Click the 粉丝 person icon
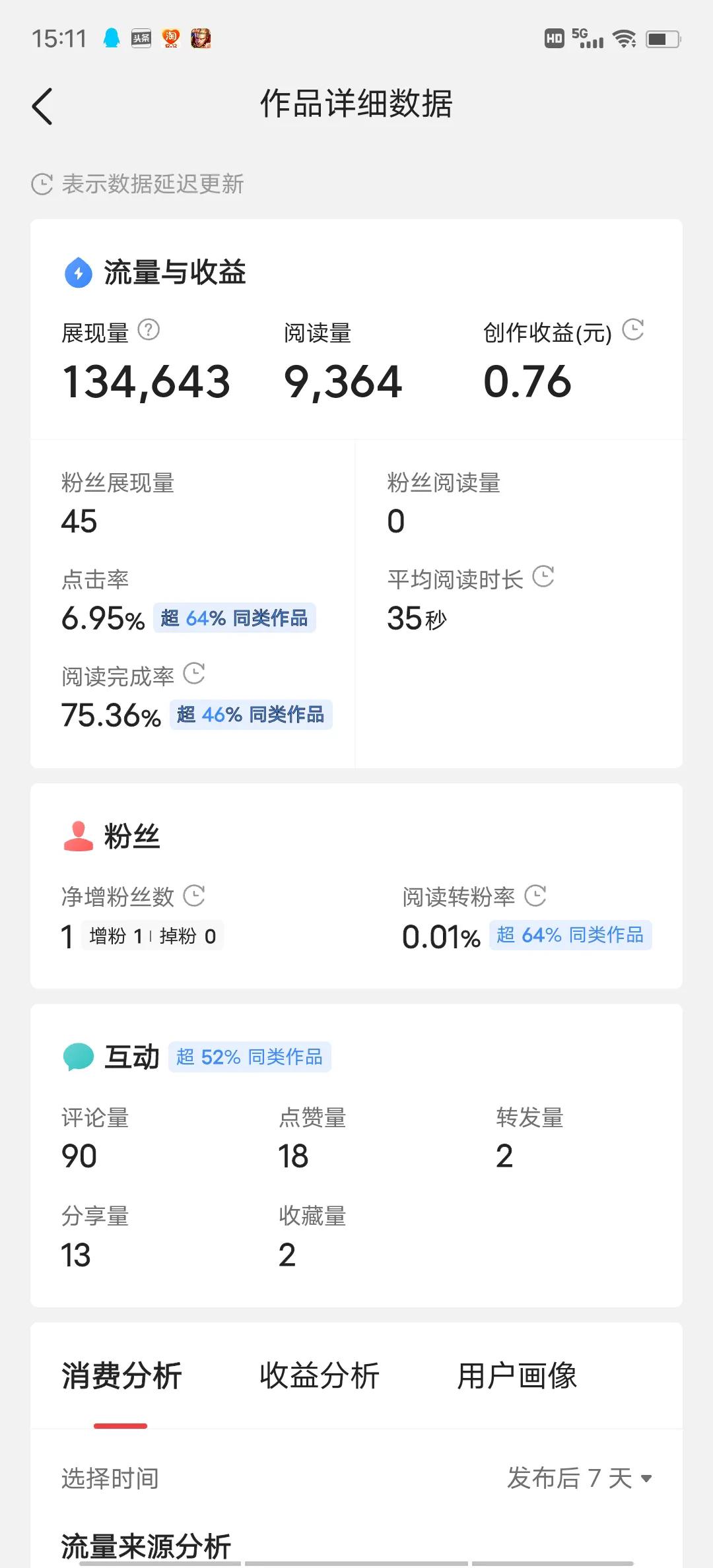The height and width of the screenshot is (1568, 713). click(77, 835)
